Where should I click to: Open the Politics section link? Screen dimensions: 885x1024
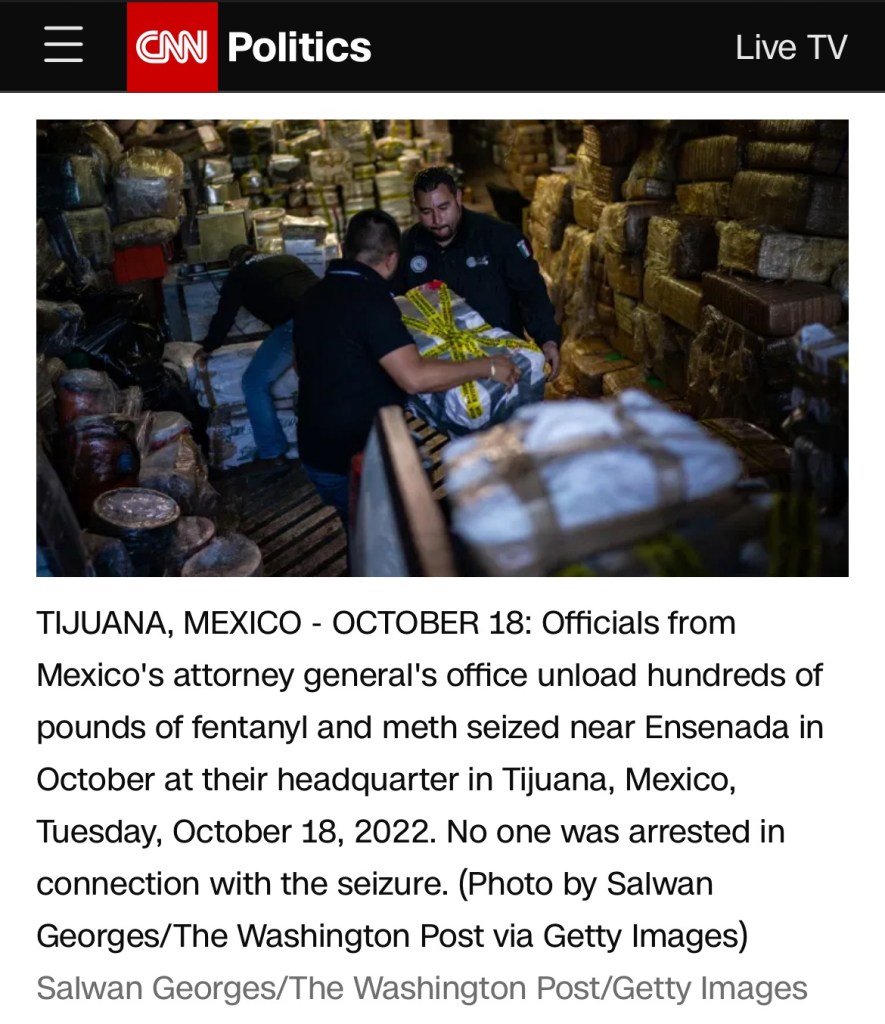coord(299,47)
